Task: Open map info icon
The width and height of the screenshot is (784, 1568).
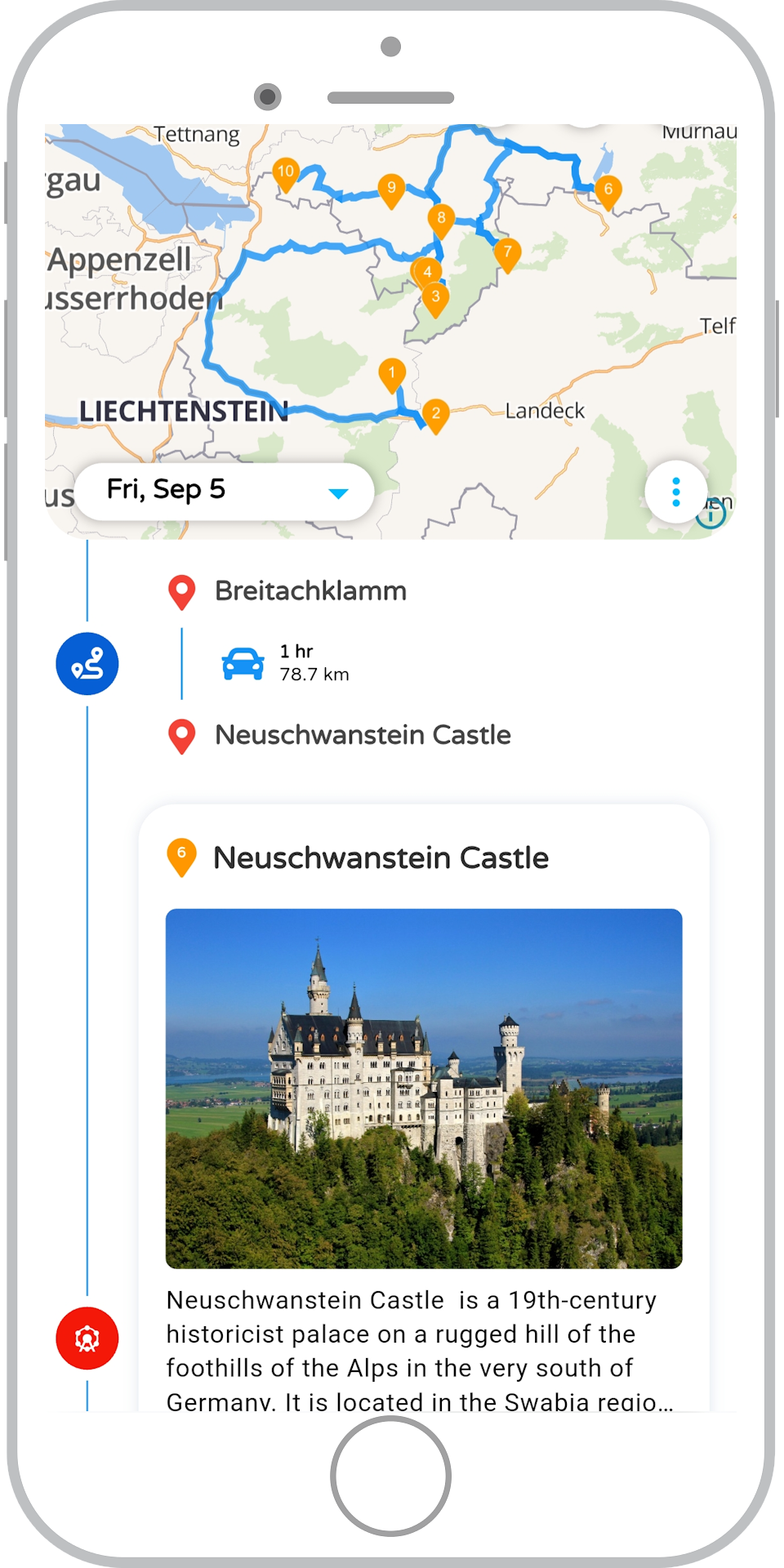Action: [712, 514]
